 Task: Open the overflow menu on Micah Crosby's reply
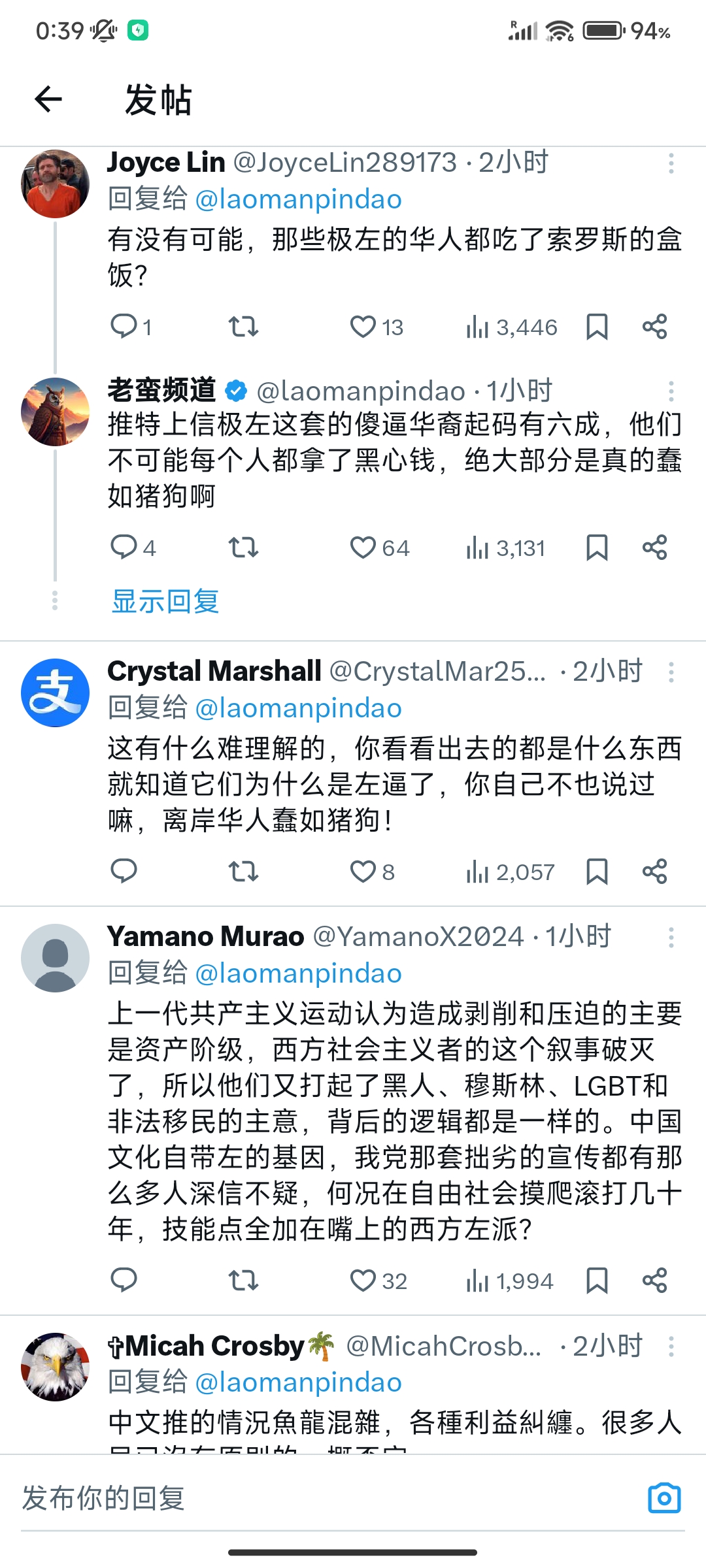click(671, 1347)
